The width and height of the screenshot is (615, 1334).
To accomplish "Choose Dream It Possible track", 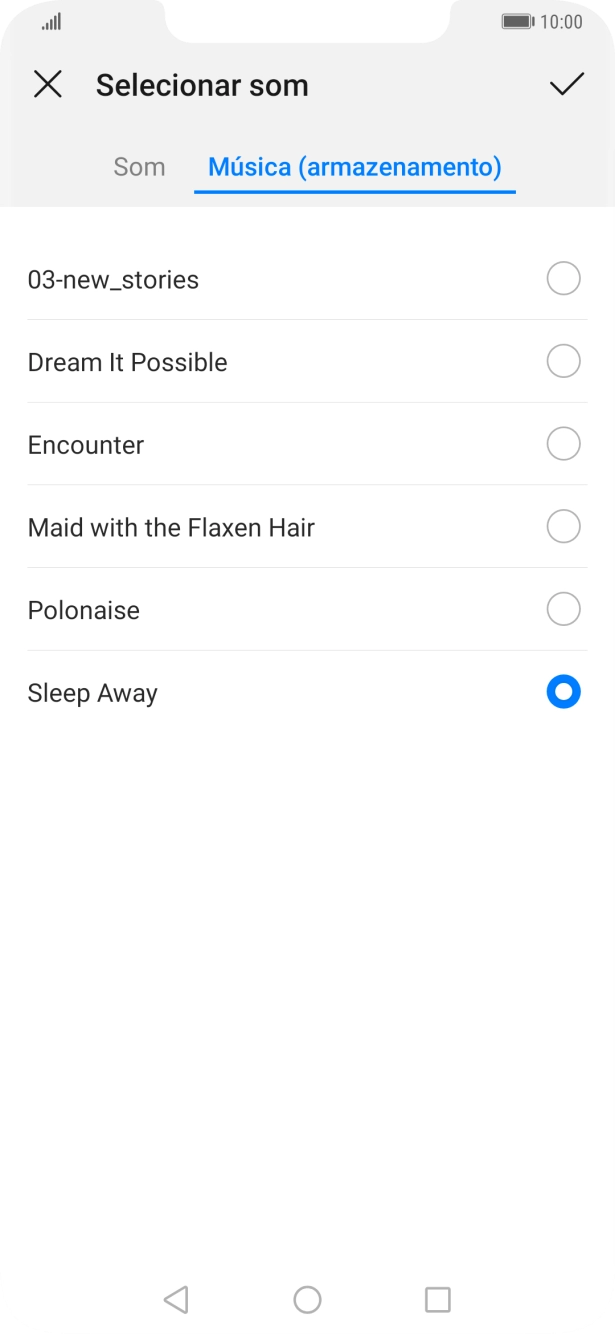I will (x=563, y=361).
